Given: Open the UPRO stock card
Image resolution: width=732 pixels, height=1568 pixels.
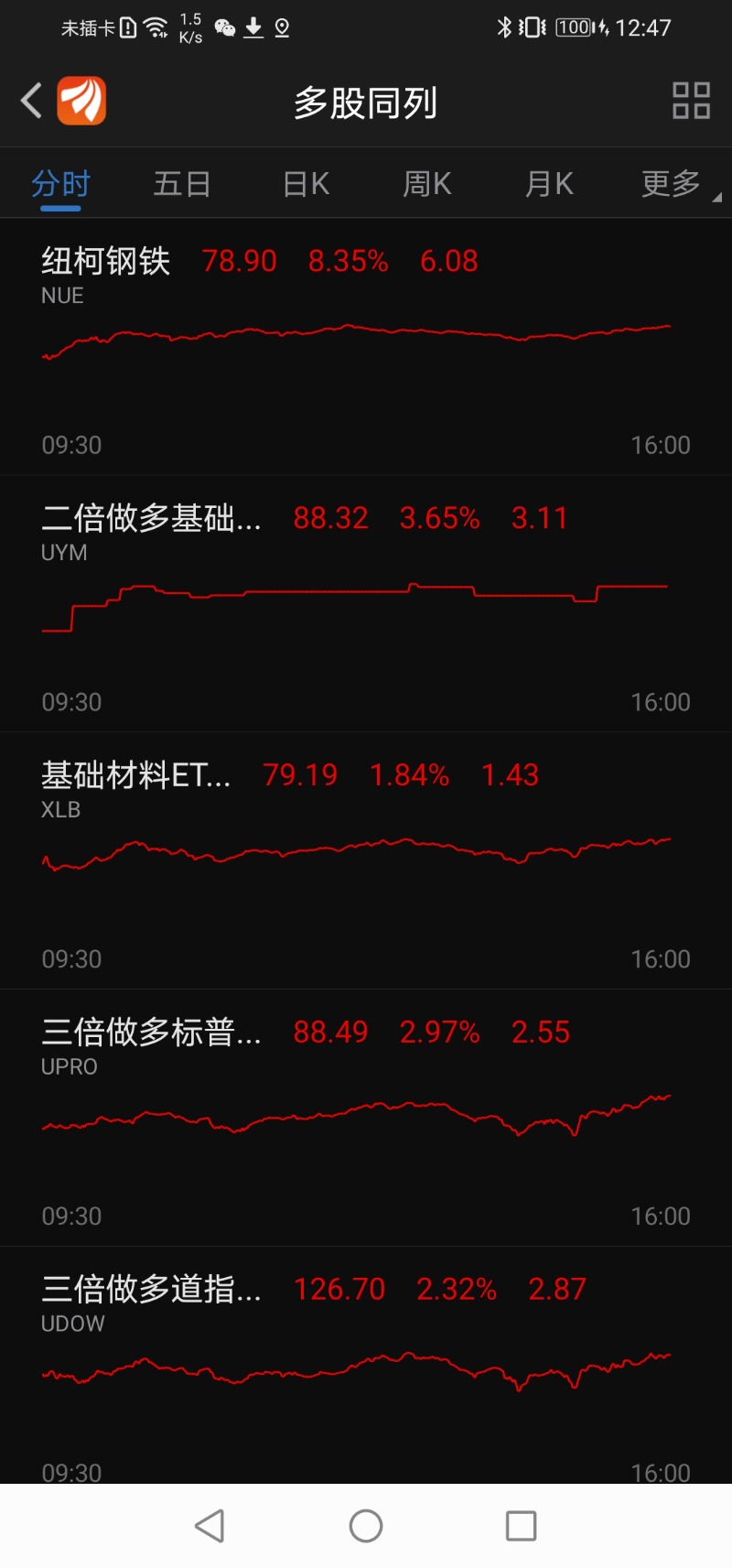Looking at the screenshot, I should click(366, 1119).
